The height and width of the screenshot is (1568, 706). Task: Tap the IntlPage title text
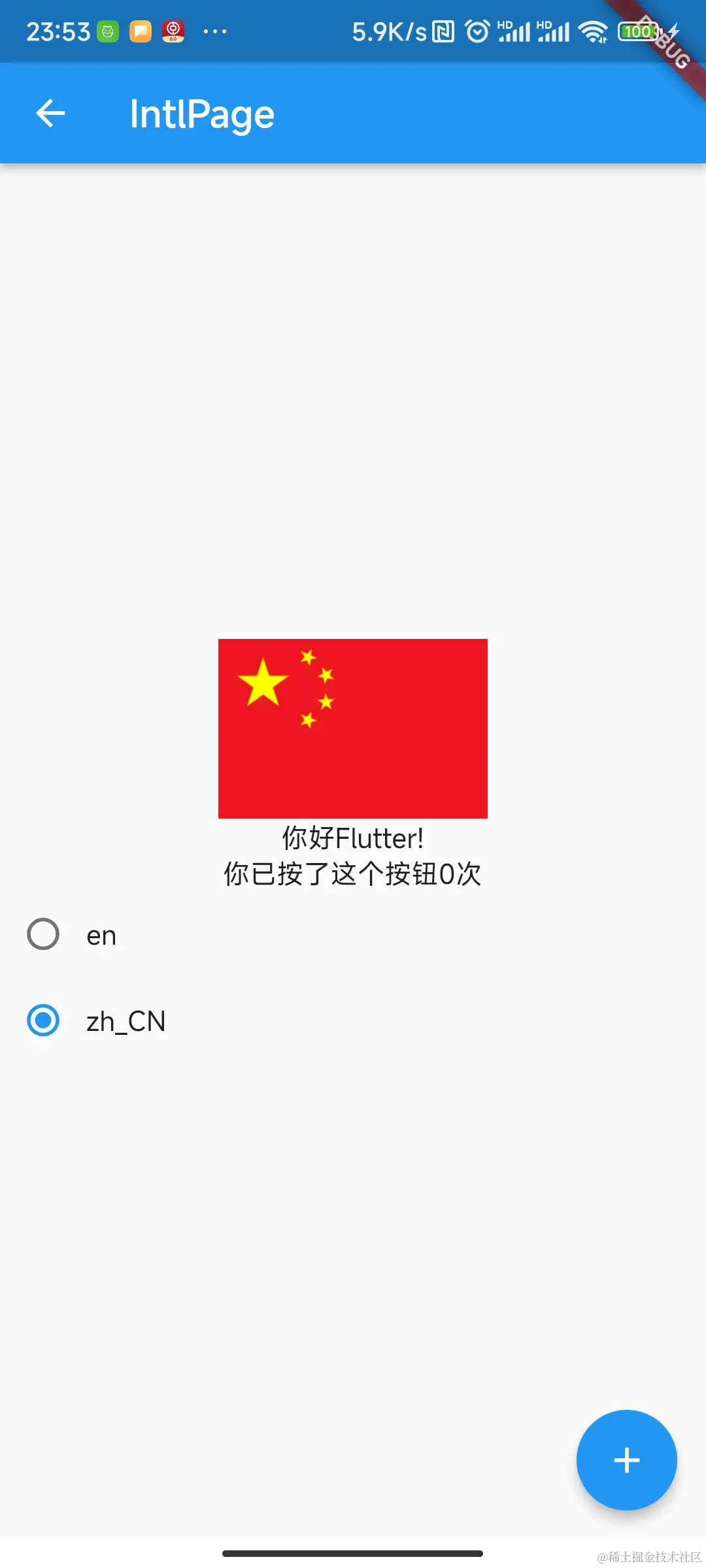(x=202, y=113)
